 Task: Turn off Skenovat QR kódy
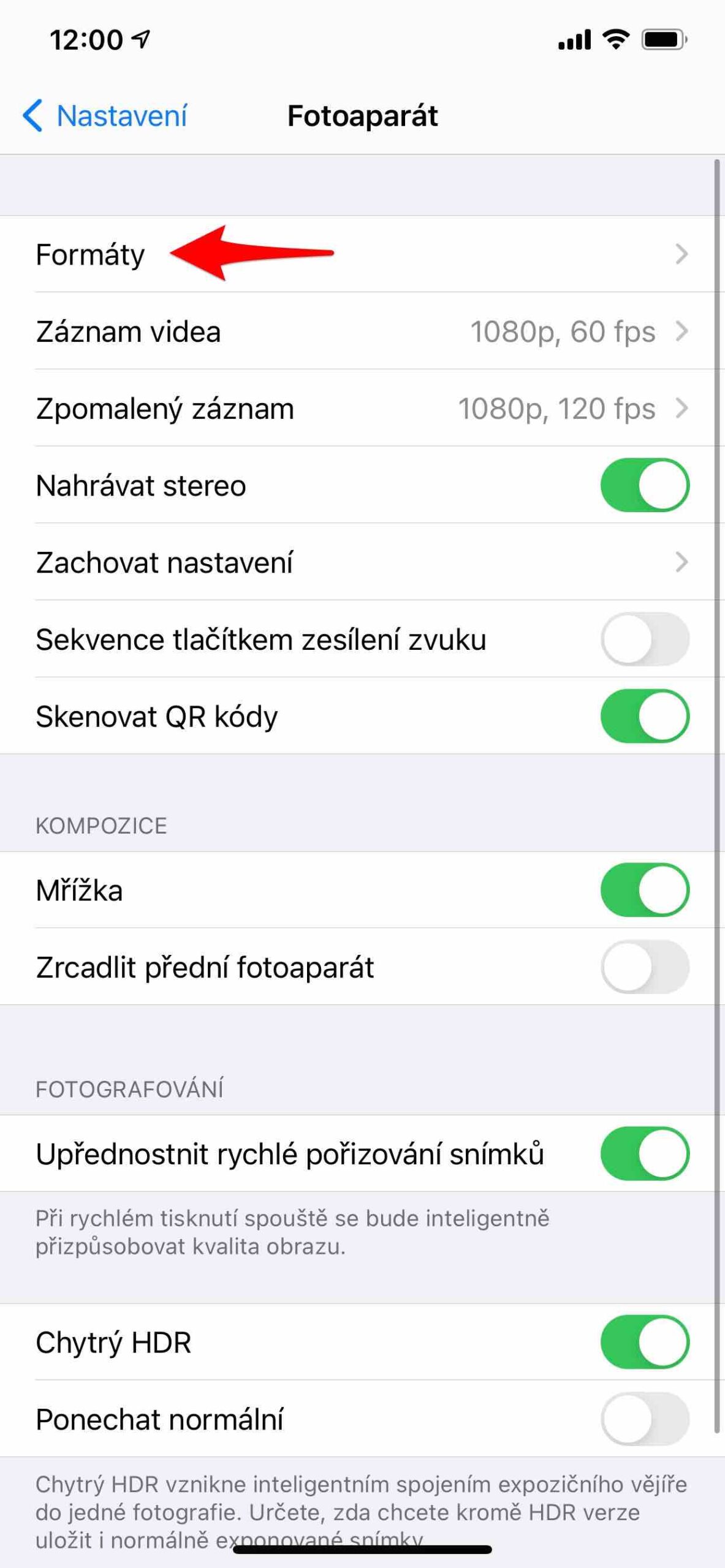(x=646, y=715)
